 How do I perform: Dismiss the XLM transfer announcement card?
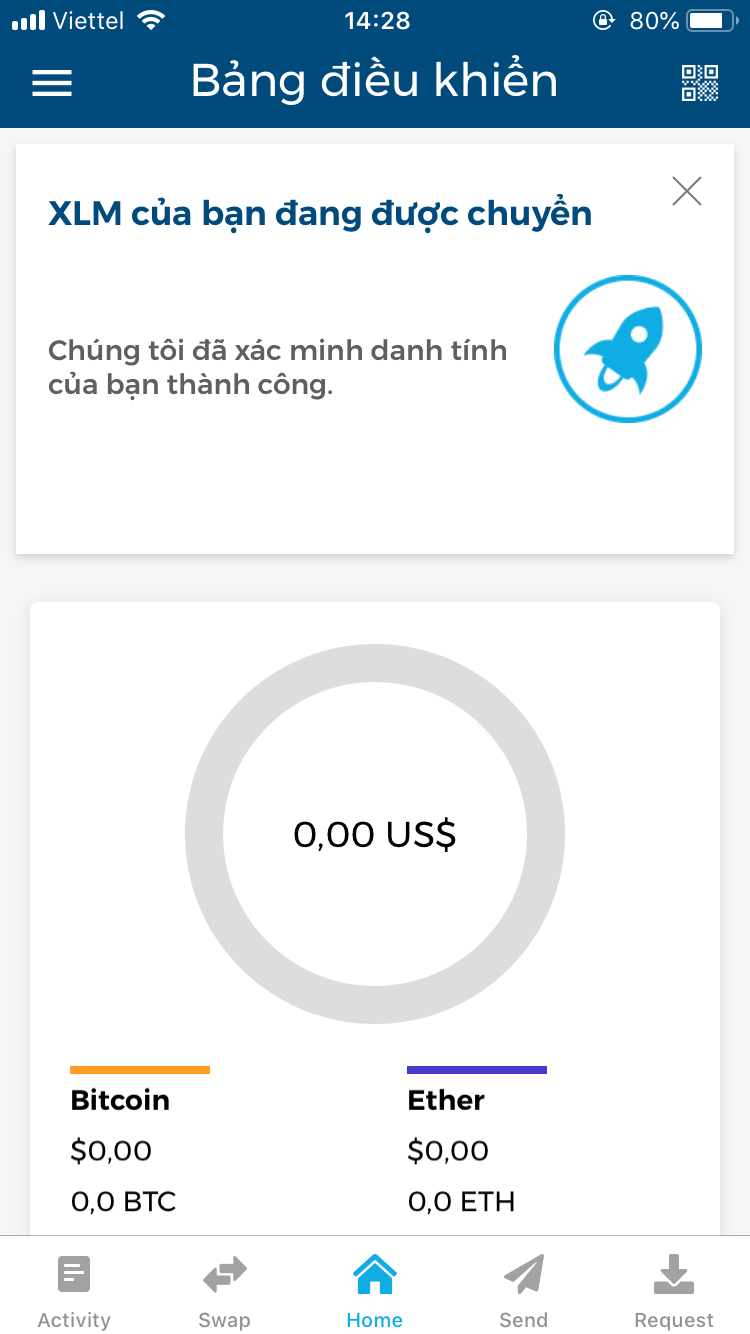click(687, 191)
